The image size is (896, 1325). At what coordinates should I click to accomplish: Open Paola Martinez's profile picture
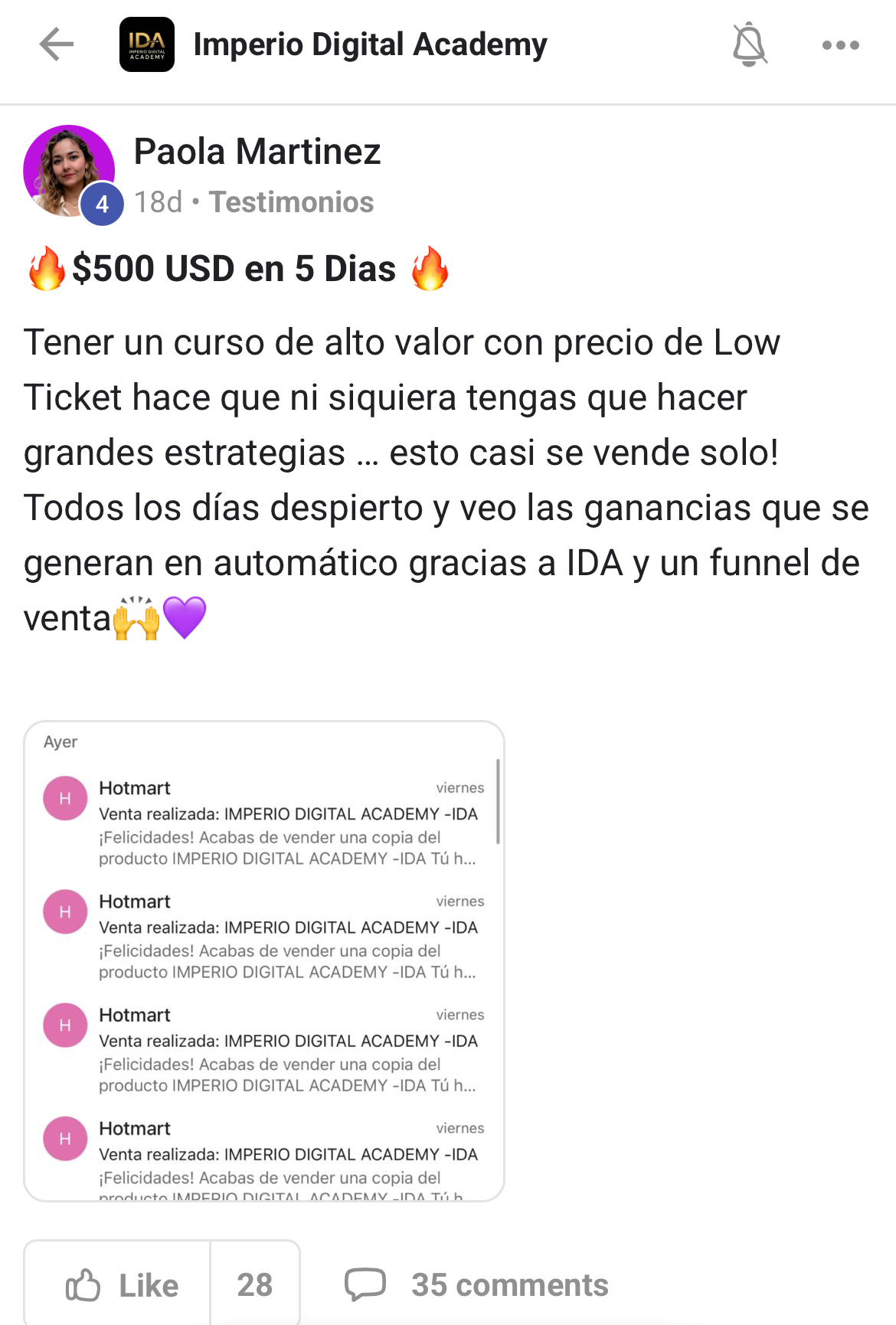(69, 171)
